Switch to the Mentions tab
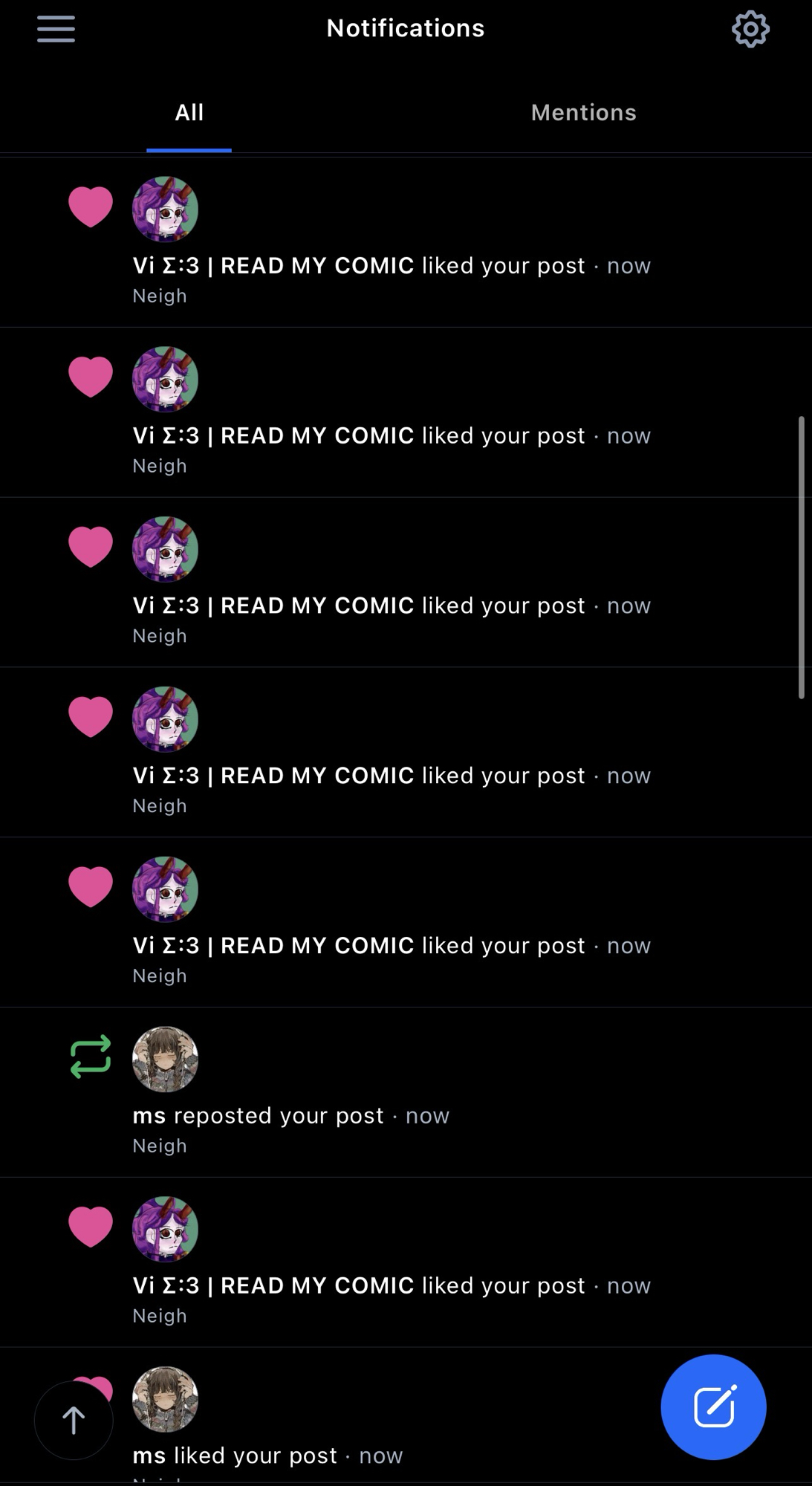Screen dimensions: 812x1486 (x=583, y=112)
